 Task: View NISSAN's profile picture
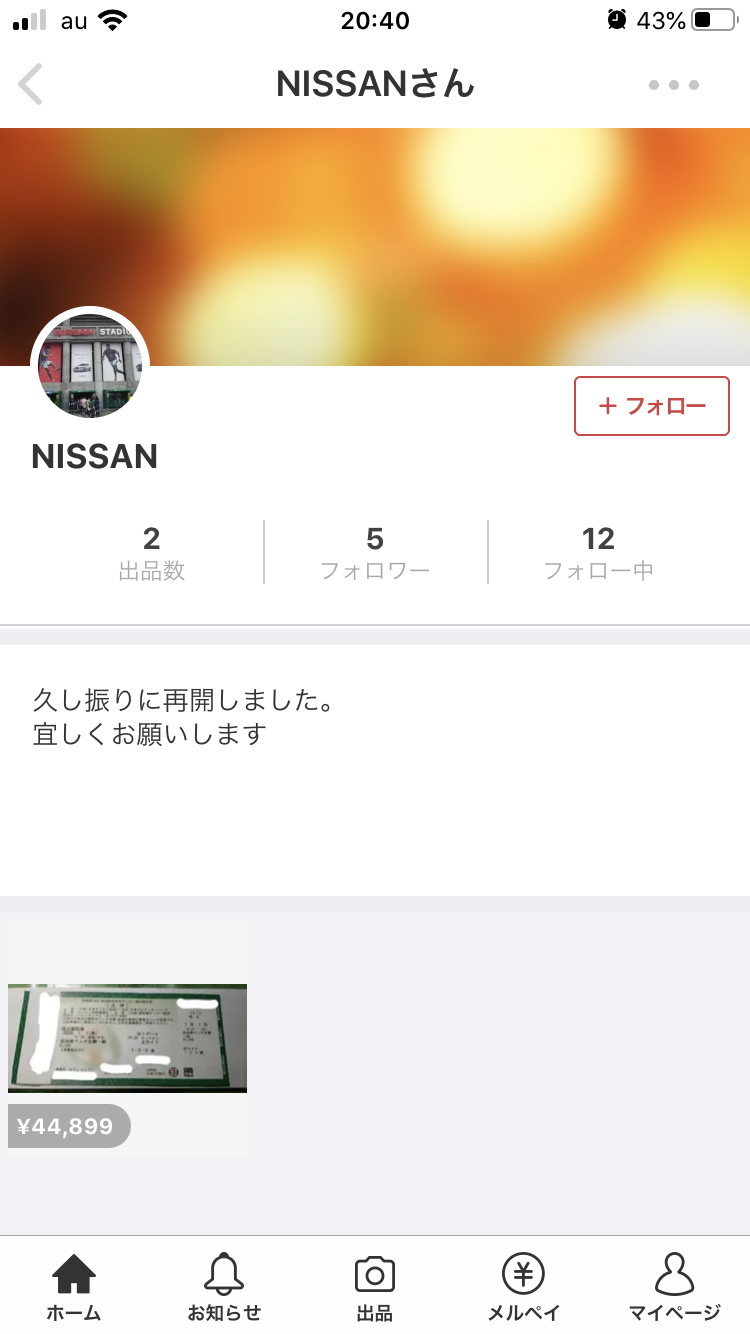[90, 366]
